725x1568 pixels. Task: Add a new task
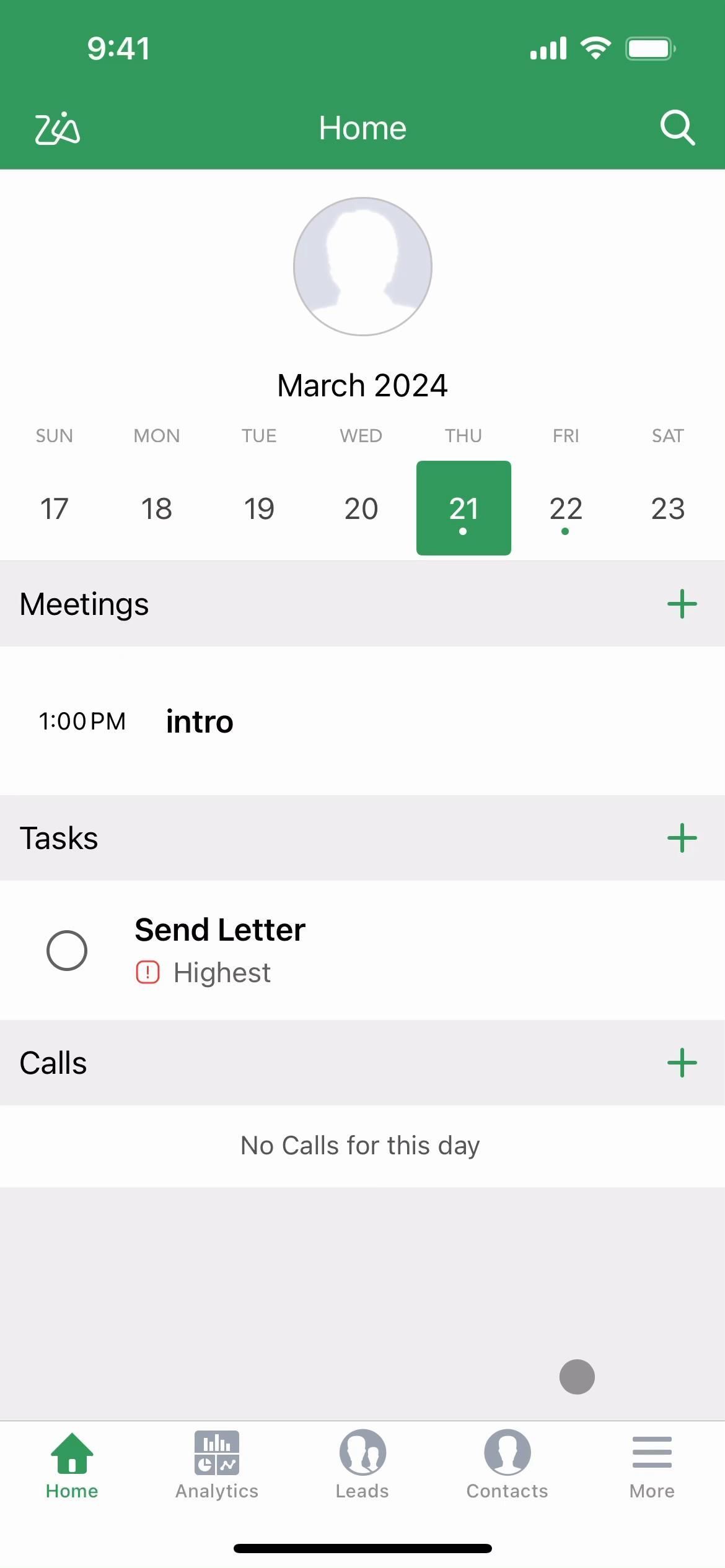pyautogui.click(x=682, y=838)
